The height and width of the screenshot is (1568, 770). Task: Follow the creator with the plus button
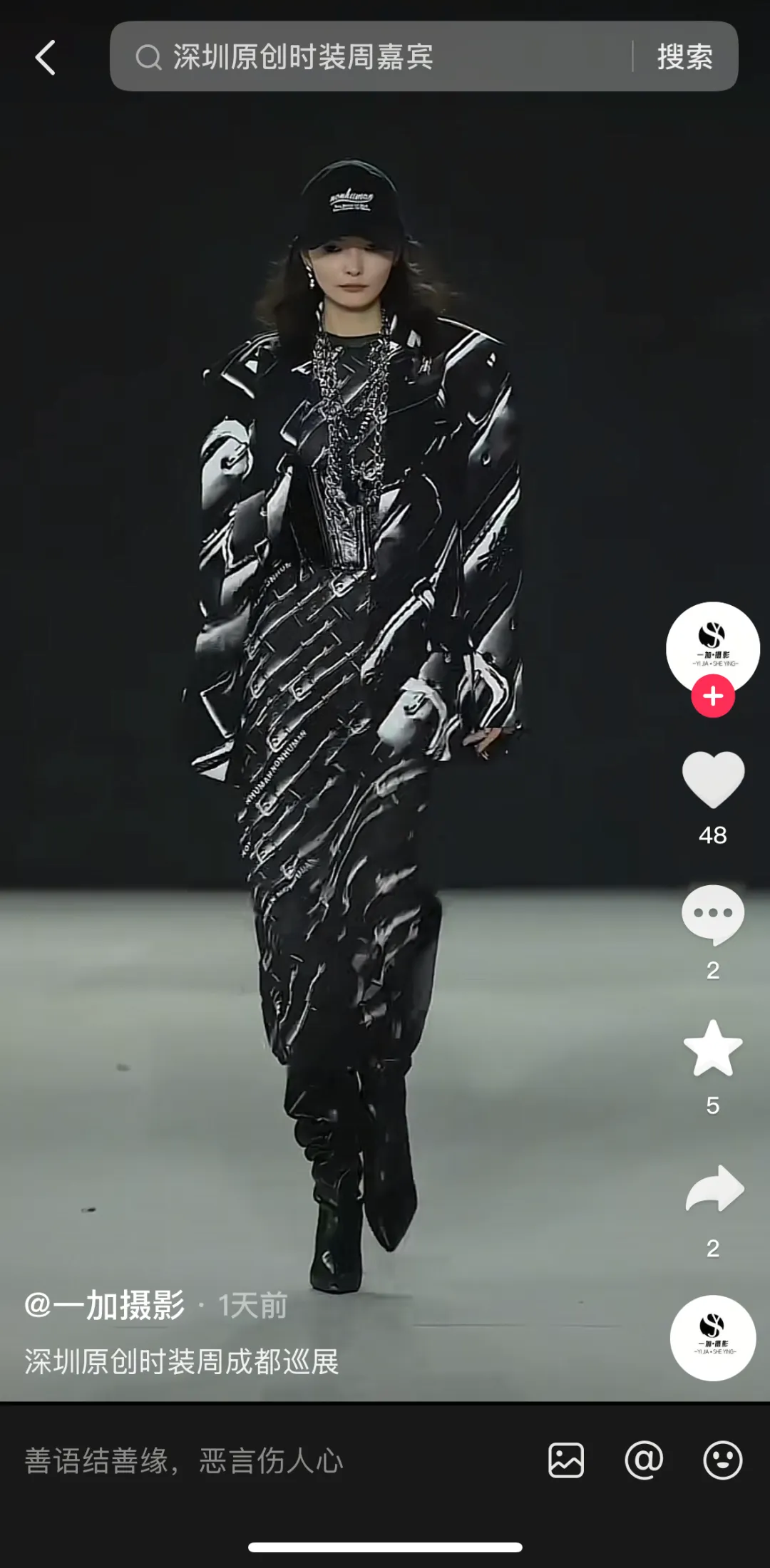click(713, 696)
